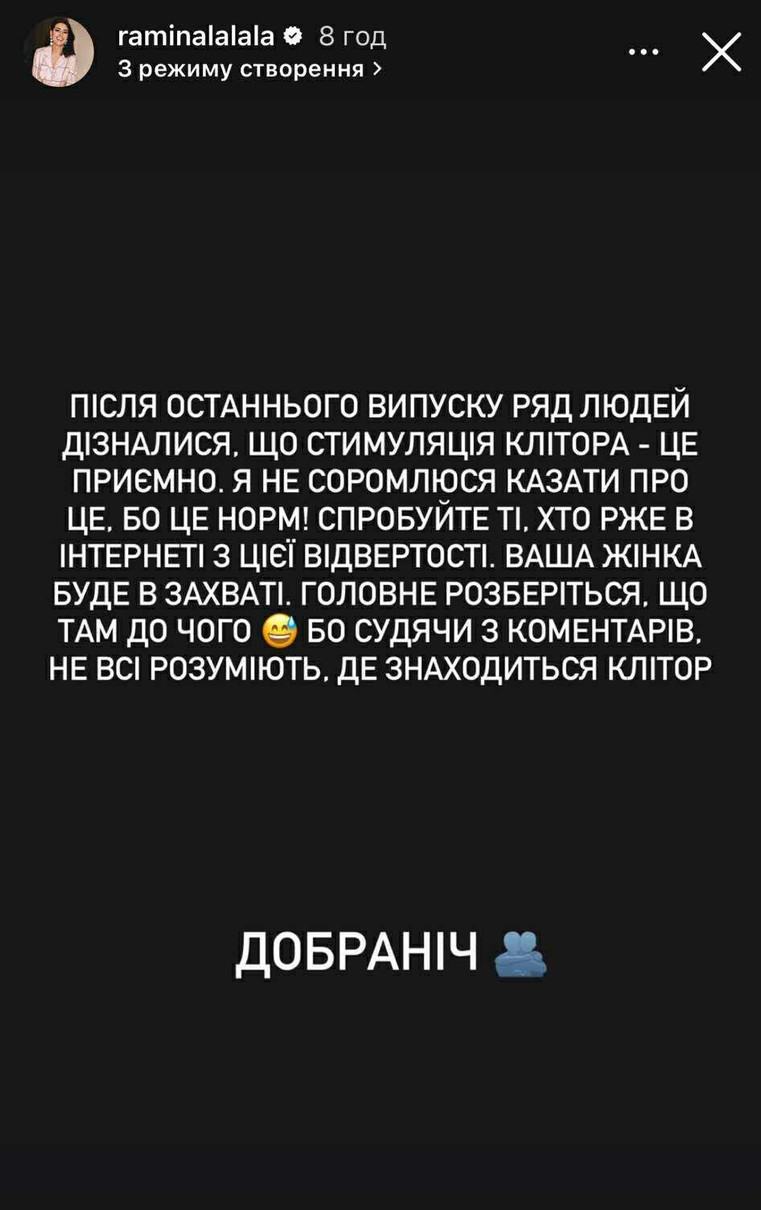Open story actions via the ellipsis icon
Image resolution: width=761 pixels, height=1210 pixels.
[644, 50]
